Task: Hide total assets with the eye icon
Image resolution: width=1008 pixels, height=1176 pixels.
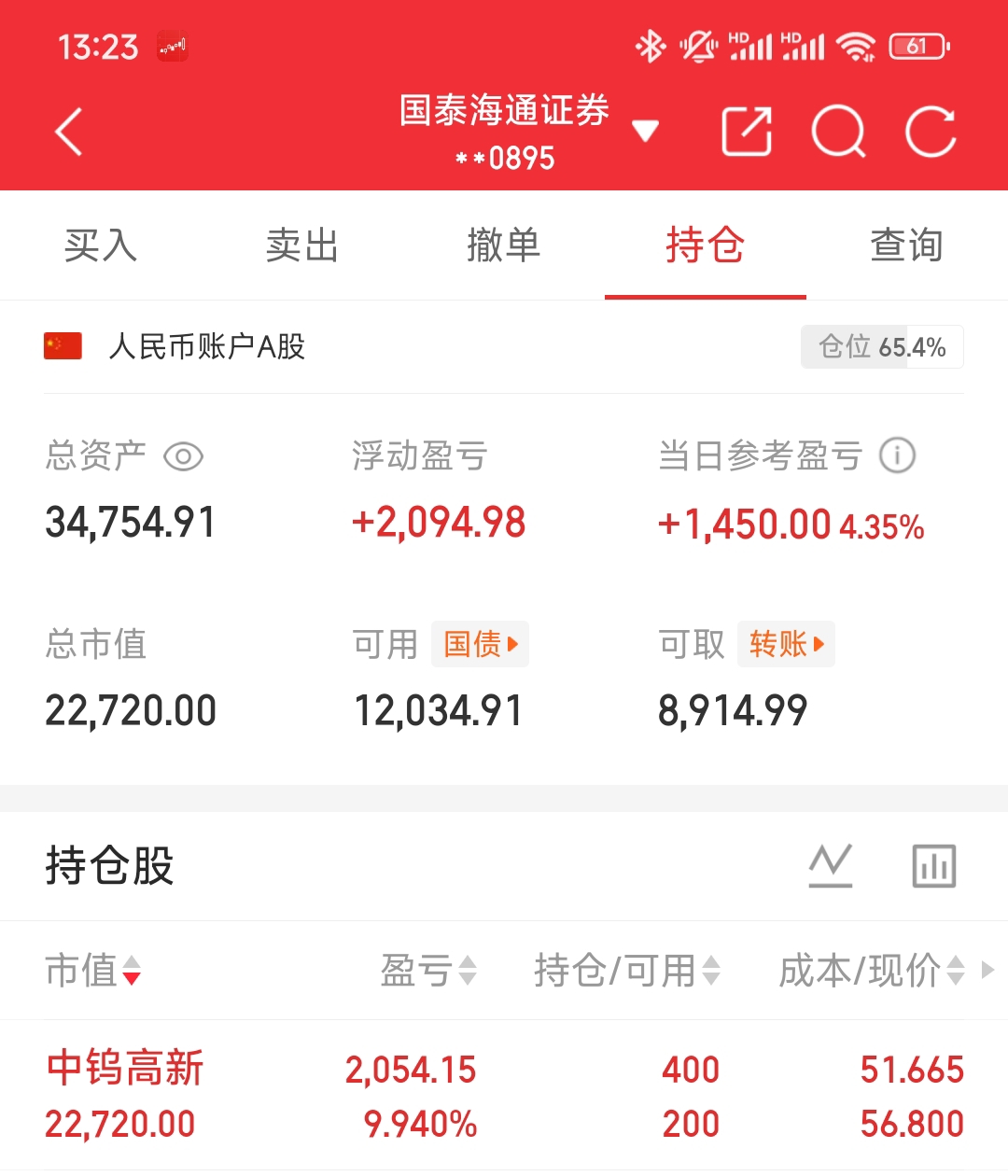Action: [x=183, y=456]
